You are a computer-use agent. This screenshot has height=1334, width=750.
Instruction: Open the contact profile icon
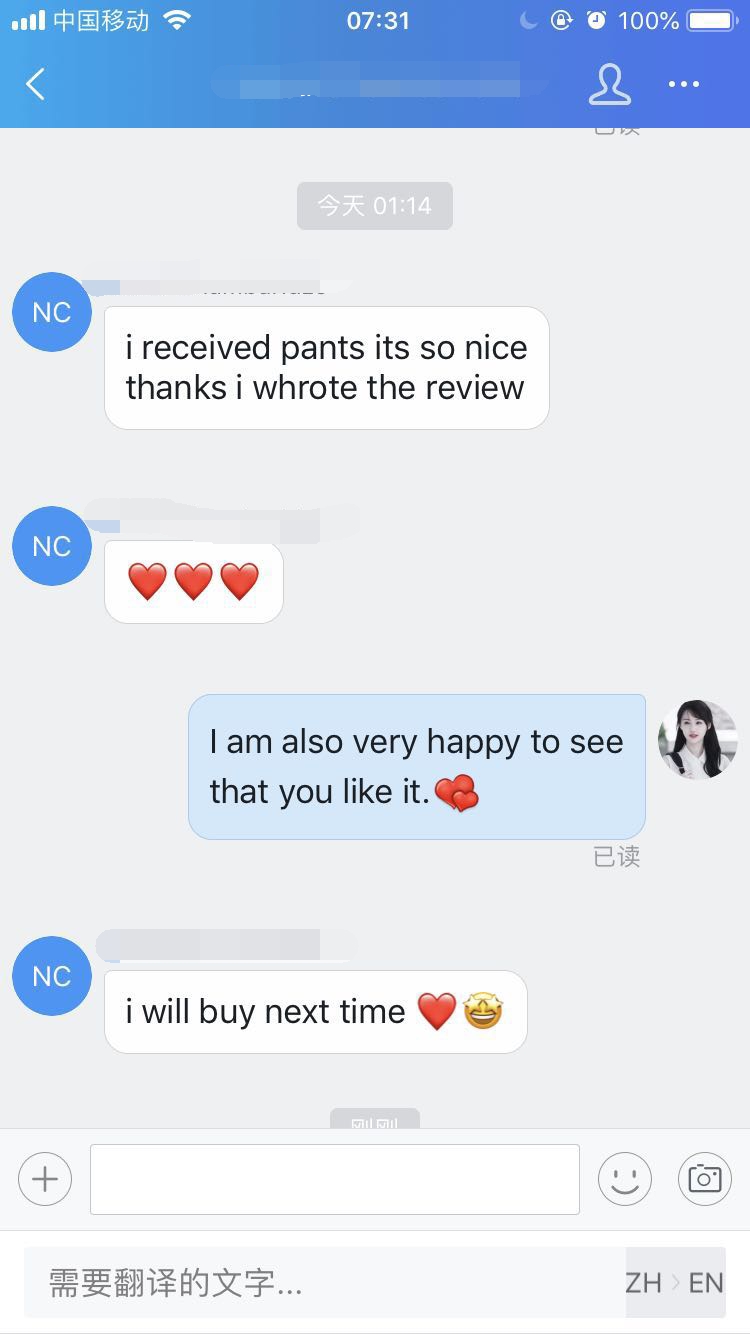[609, 84]
